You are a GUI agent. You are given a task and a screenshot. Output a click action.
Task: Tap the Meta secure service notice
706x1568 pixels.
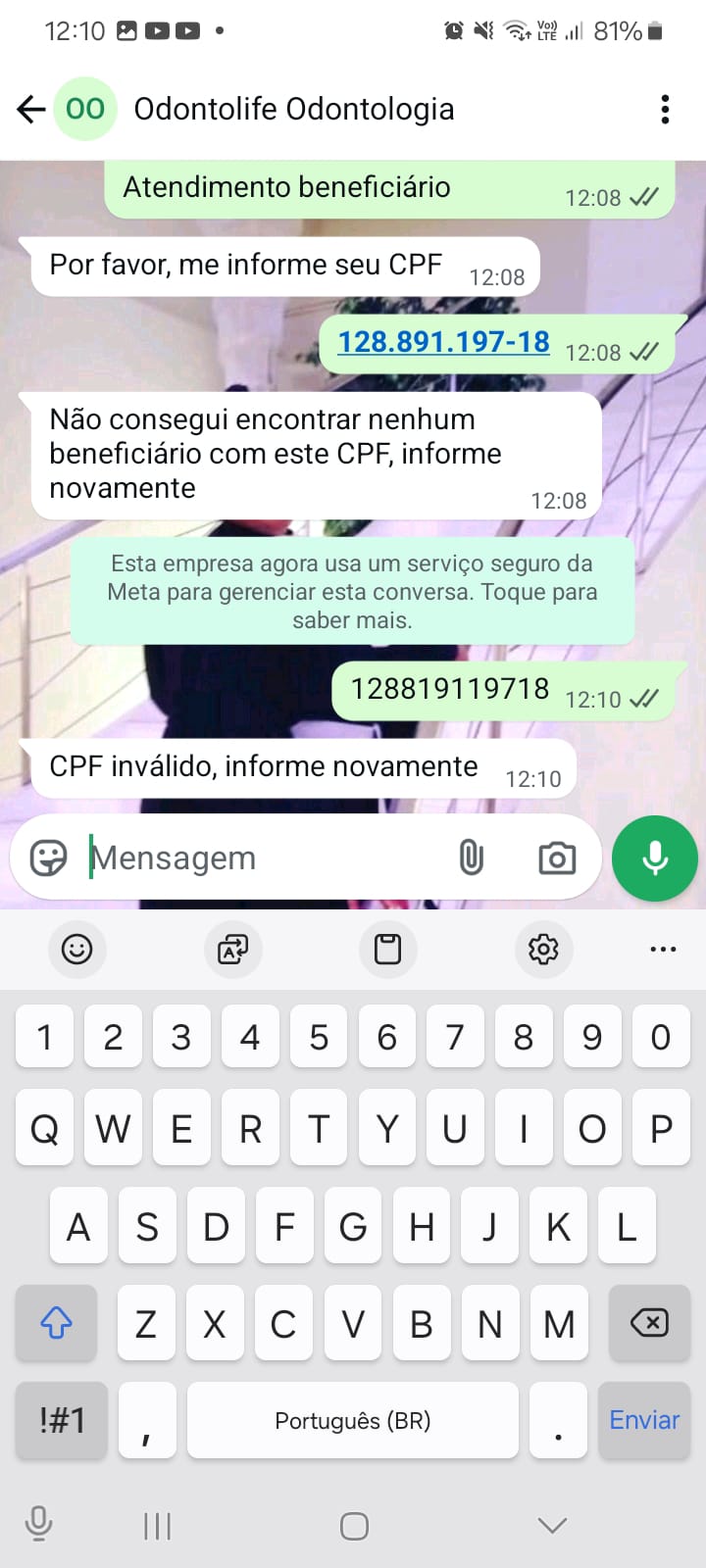tap(352, 591)
